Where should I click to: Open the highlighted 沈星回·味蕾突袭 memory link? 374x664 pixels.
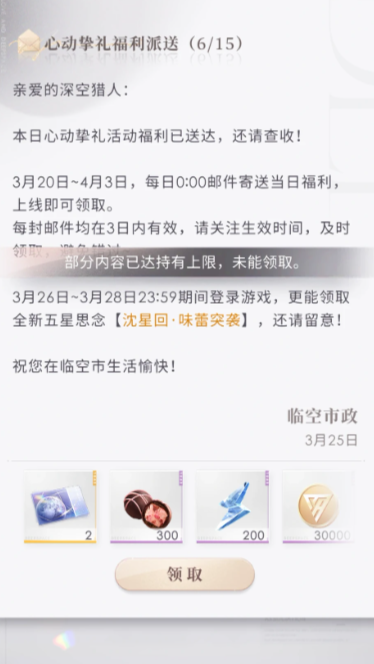click(x=181, y=321)
